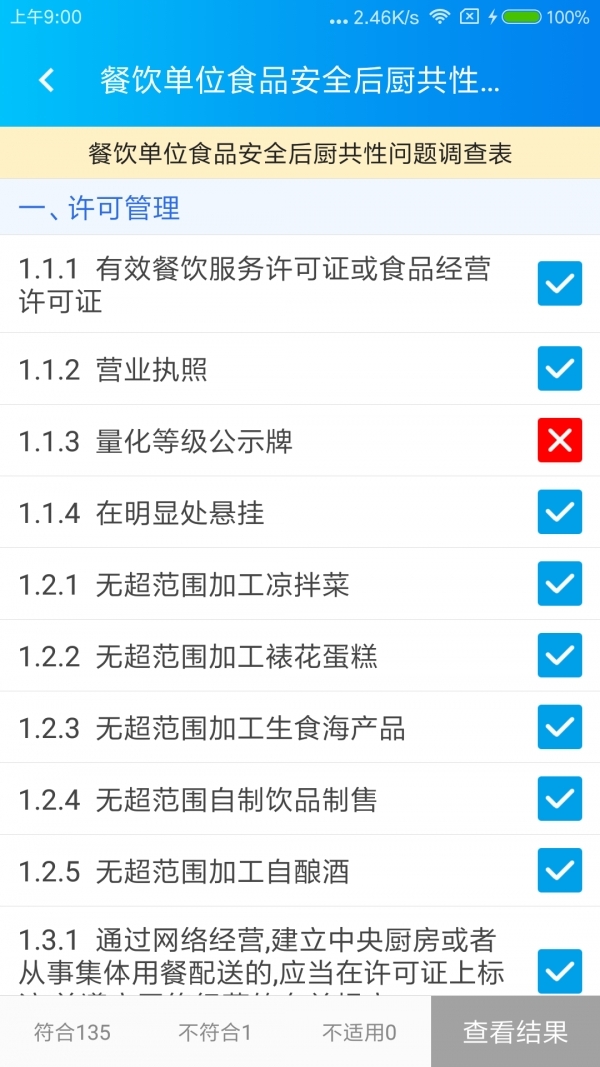This screenshot has height=1067, width=600.
Task: Toggle checkbox for 1.2.2 无超范围加工裱花蛋糕
Action: [560, 656]
